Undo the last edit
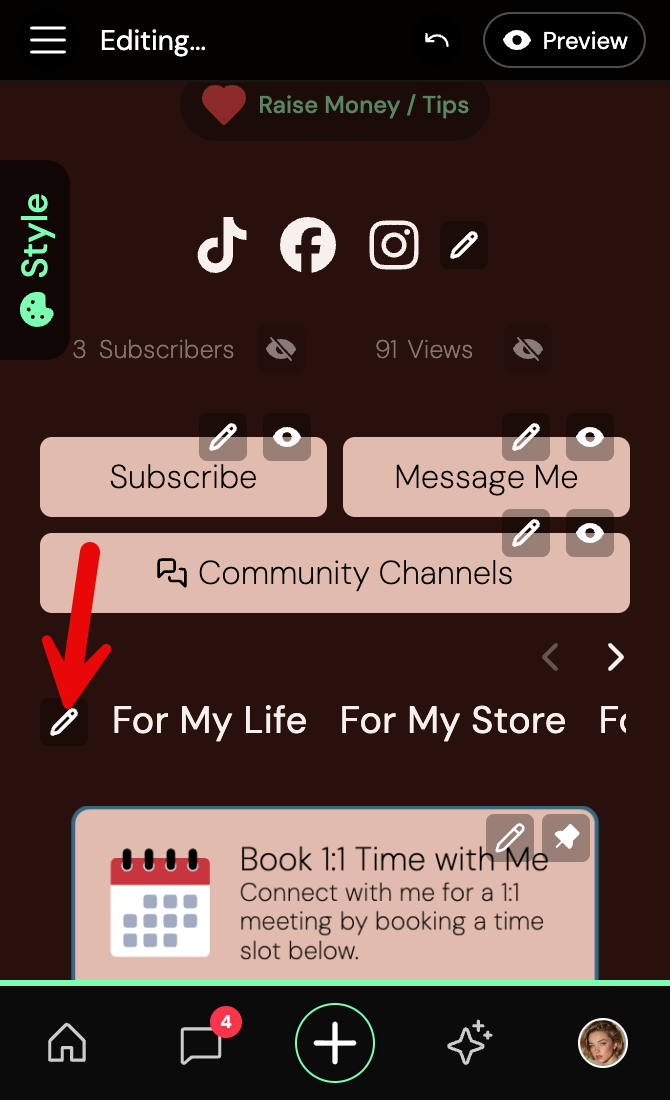 437,40
